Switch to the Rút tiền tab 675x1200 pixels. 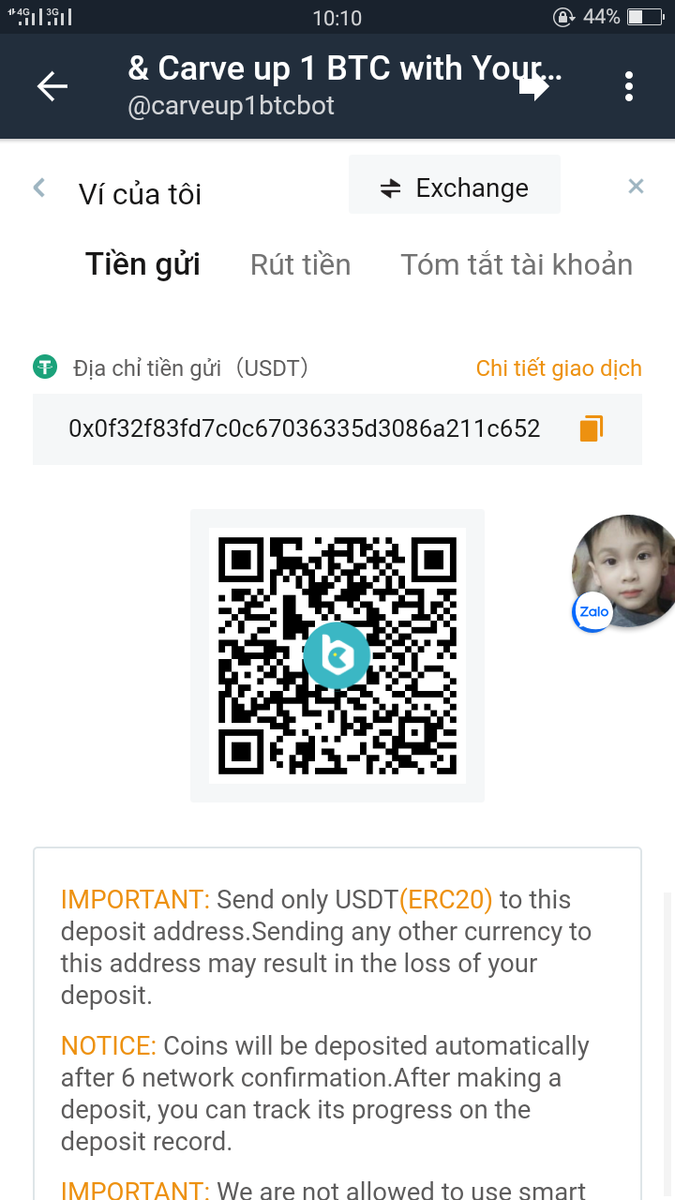pos(300,264)
